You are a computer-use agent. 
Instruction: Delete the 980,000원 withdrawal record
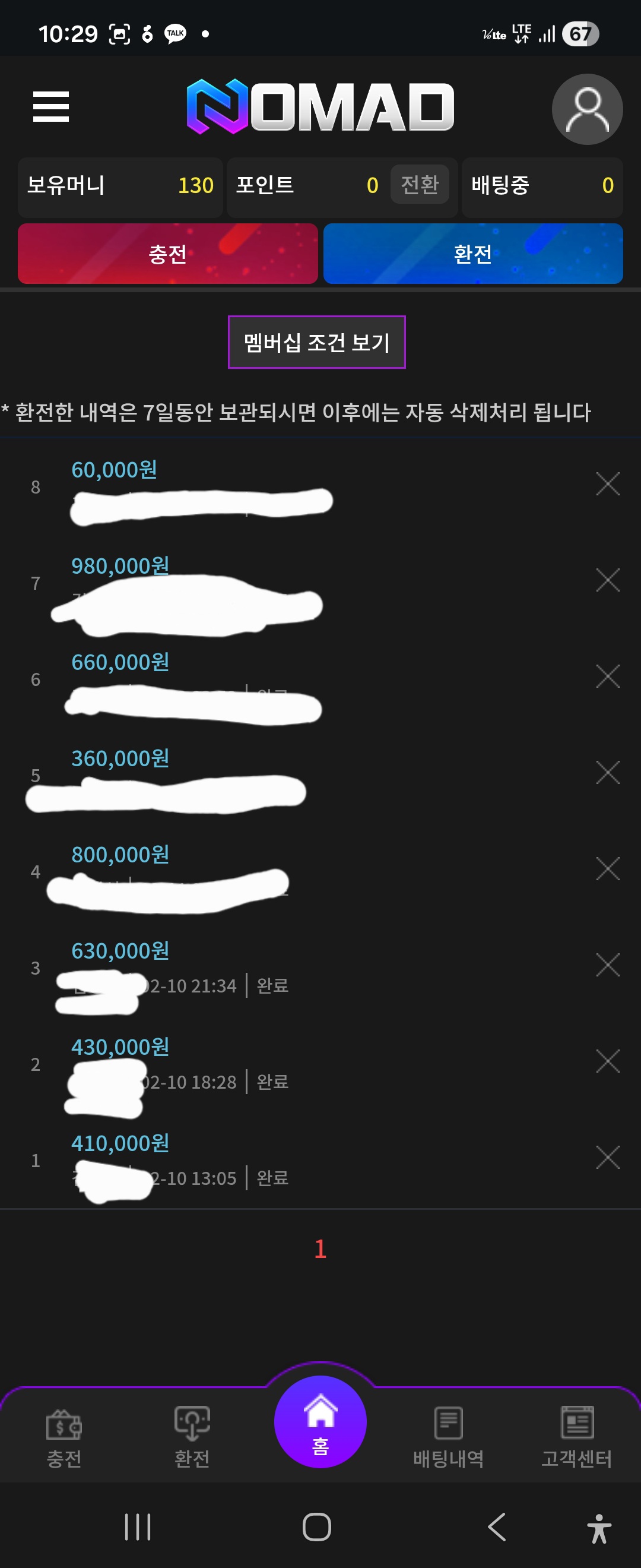click(607, 581)
